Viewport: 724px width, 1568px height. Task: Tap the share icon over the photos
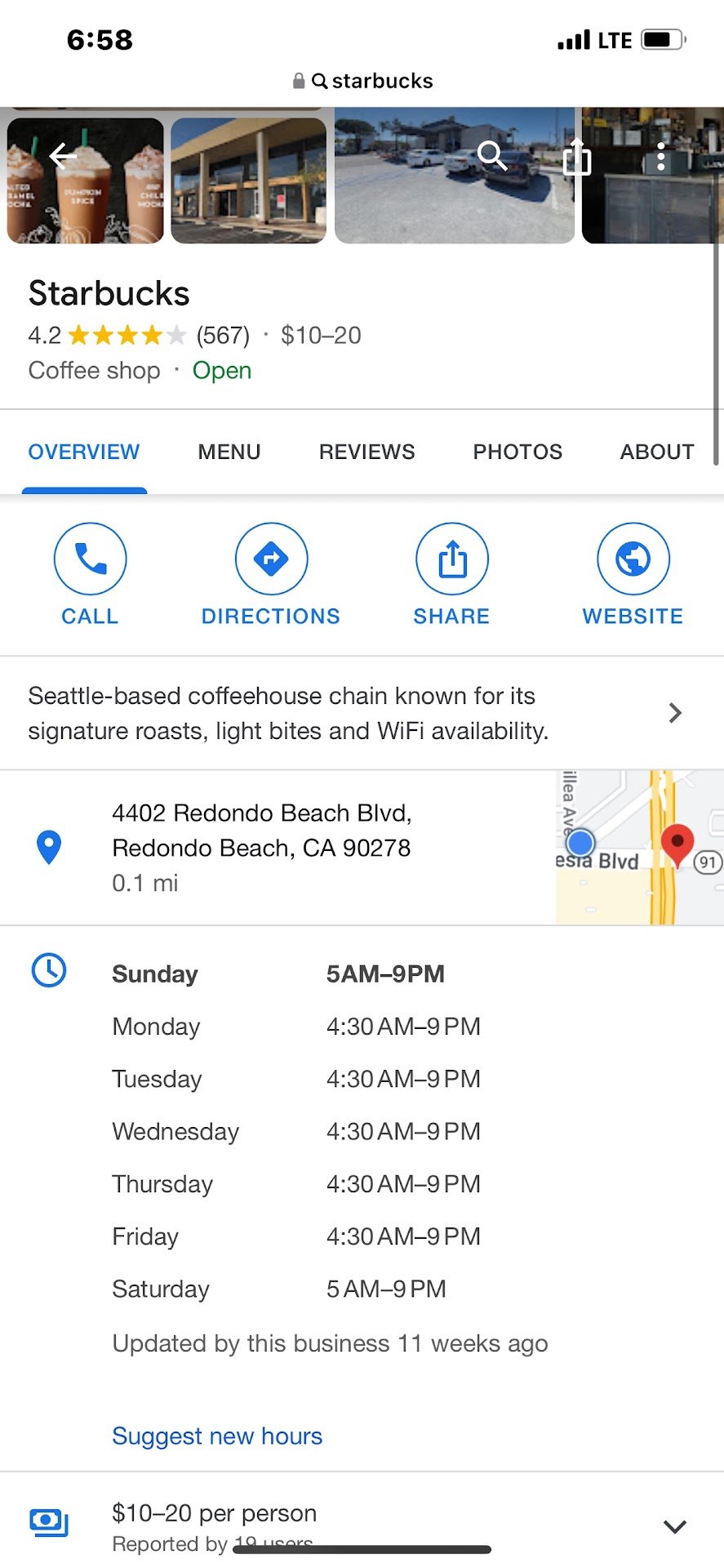(577, 157)
